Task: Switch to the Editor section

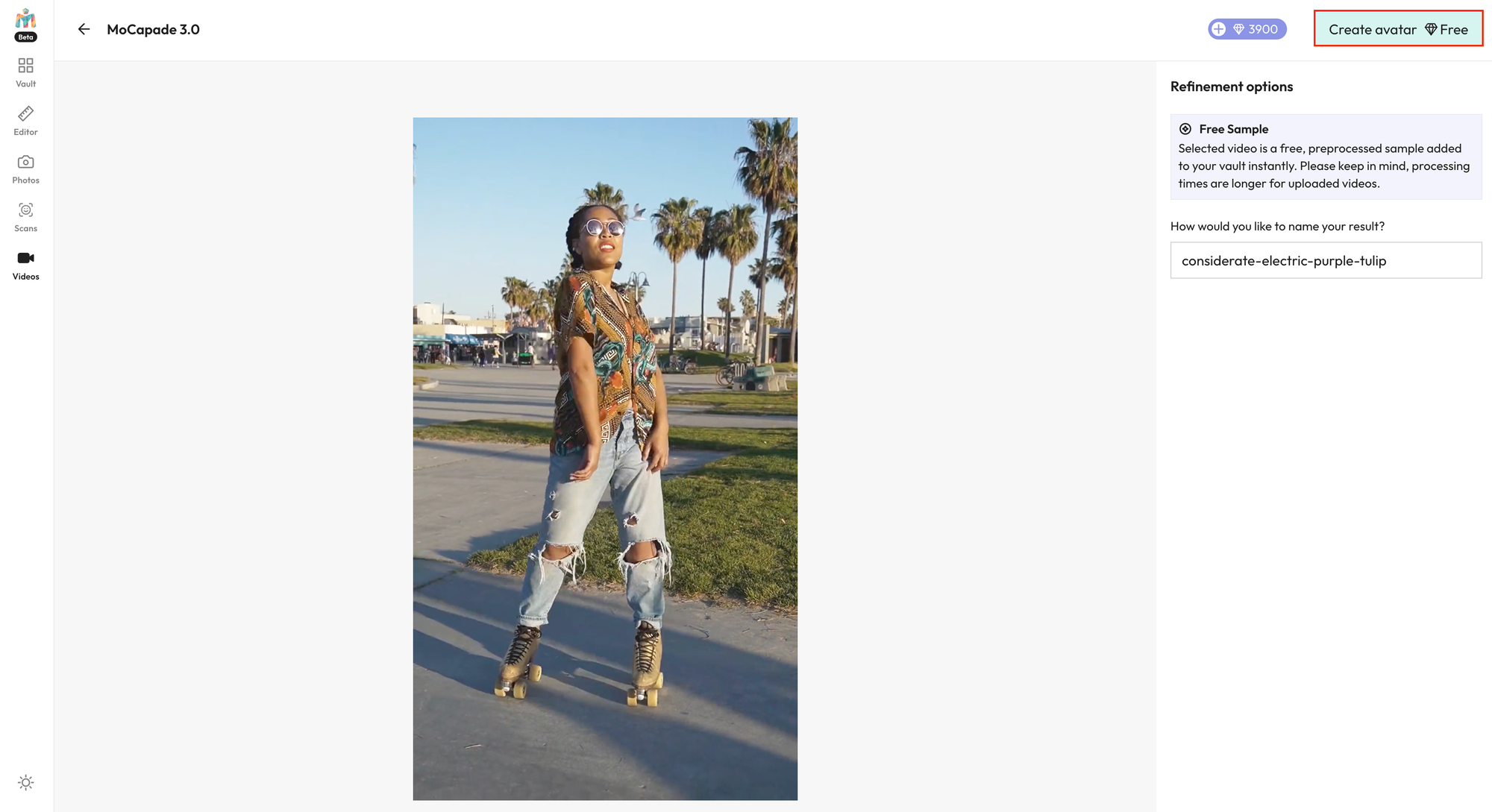Action: (25, 121)
